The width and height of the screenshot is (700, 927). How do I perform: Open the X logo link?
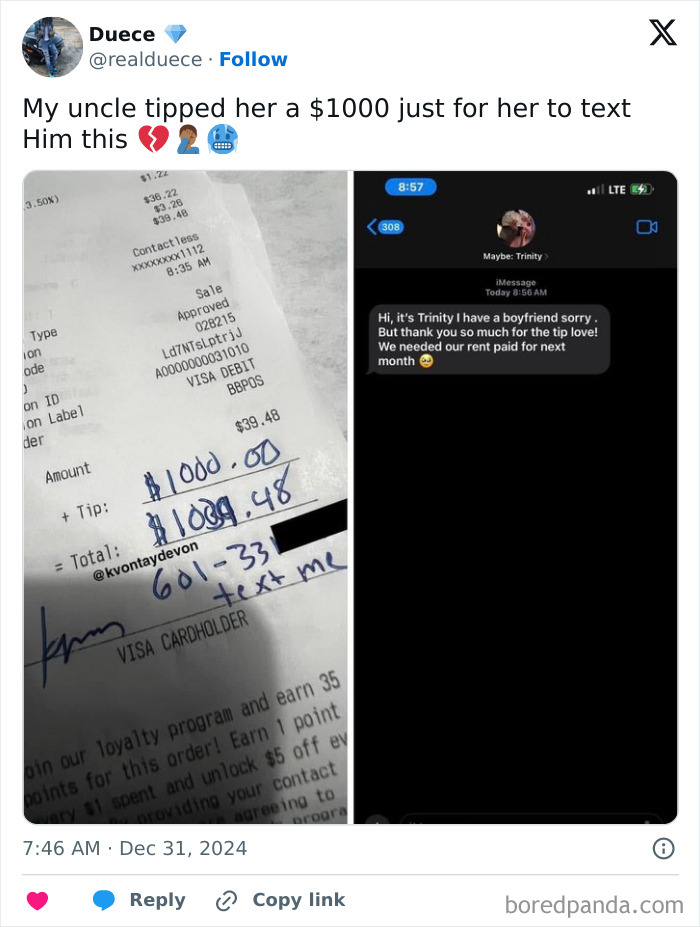[662, 33]
